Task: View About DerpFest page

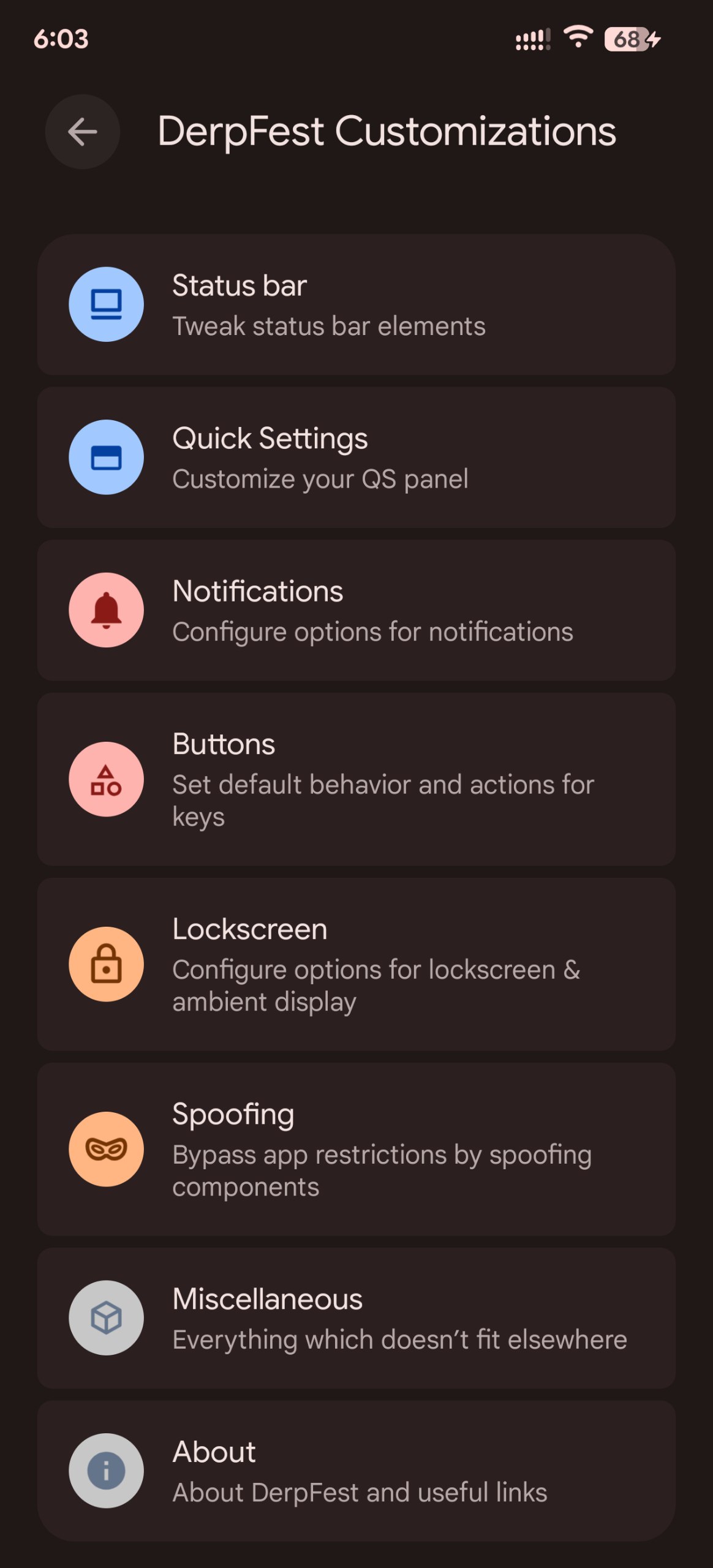Action: click(356, 1471)
